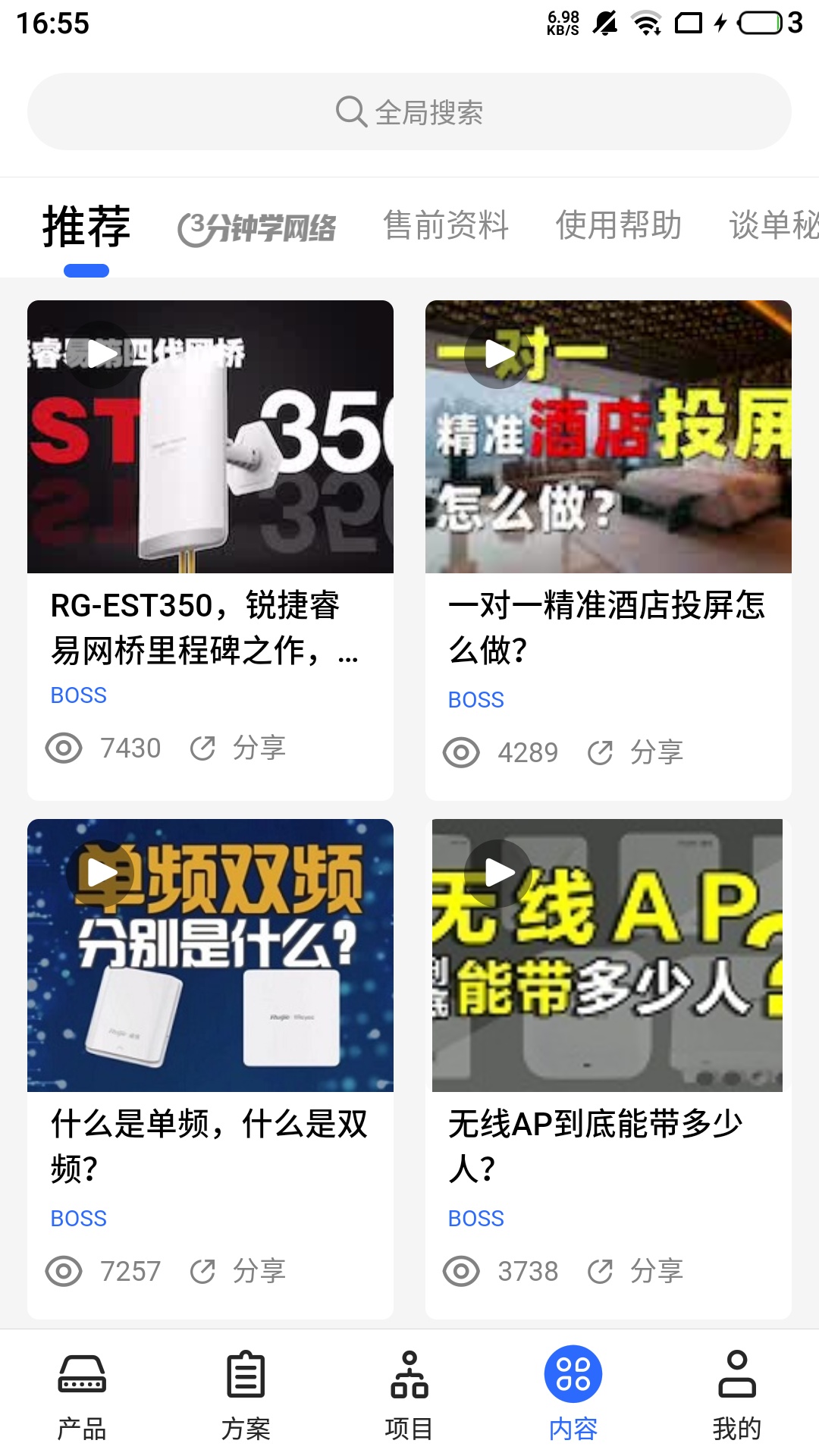The width and height of the screenshot is (819, 1456).
Task: Switch to the 使用帮助 tab
Action: point(618,225)
